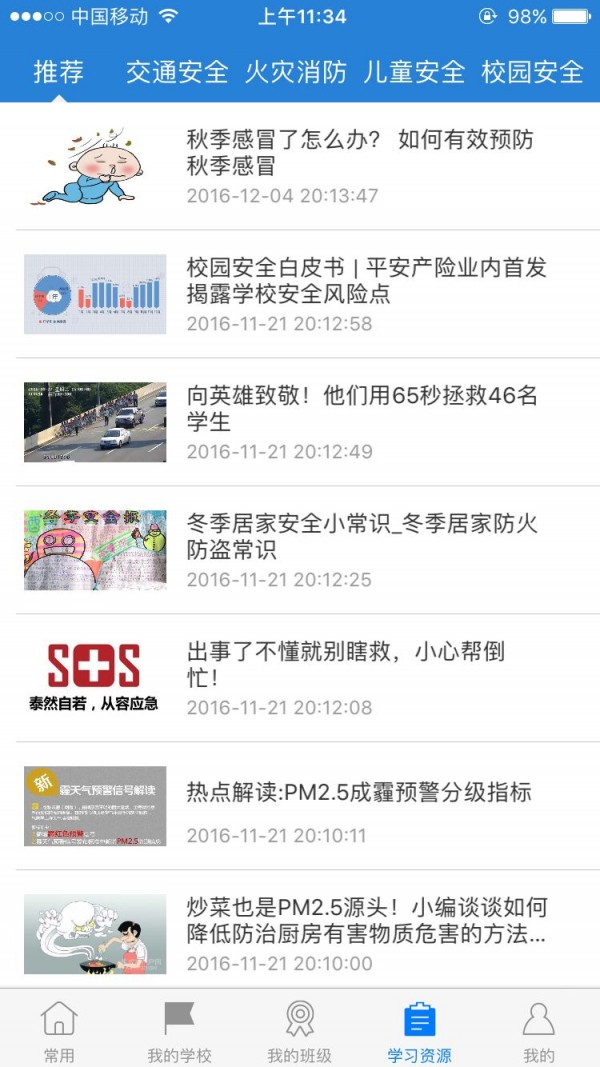Read 热点解读 PM2.5成霾预警分级指标
This screenshot has height=1067, width=600.
click(x=359, y=793)
